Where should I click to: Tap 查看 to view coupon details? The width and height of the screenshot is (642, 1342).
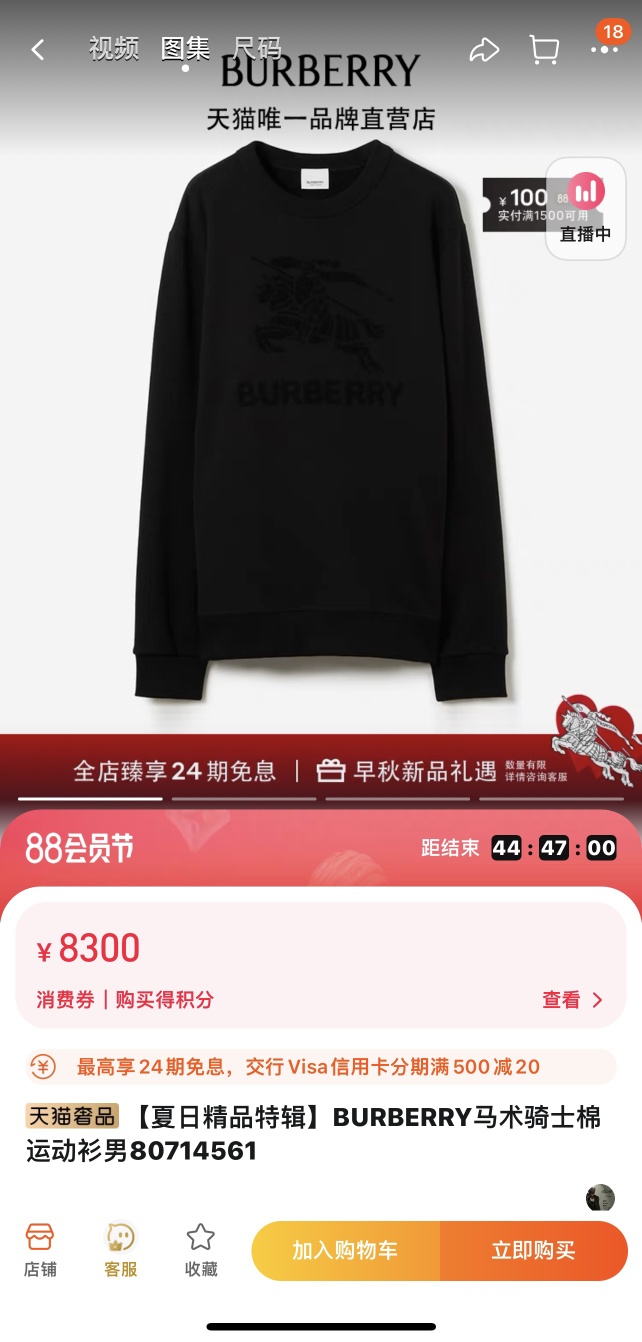click(572, 999)
